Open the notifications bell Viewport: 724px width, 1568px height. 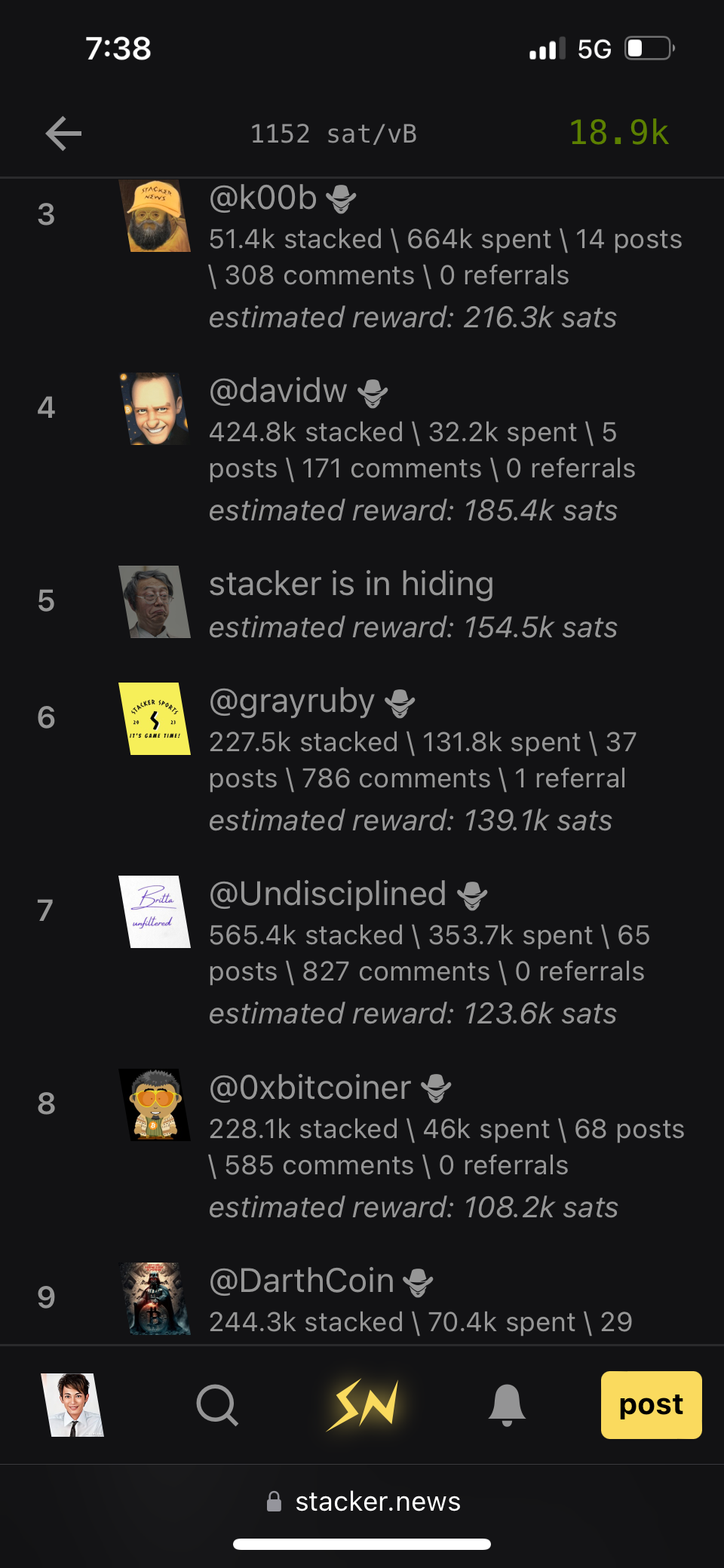pyautogui.click(x=507, y=1404)
